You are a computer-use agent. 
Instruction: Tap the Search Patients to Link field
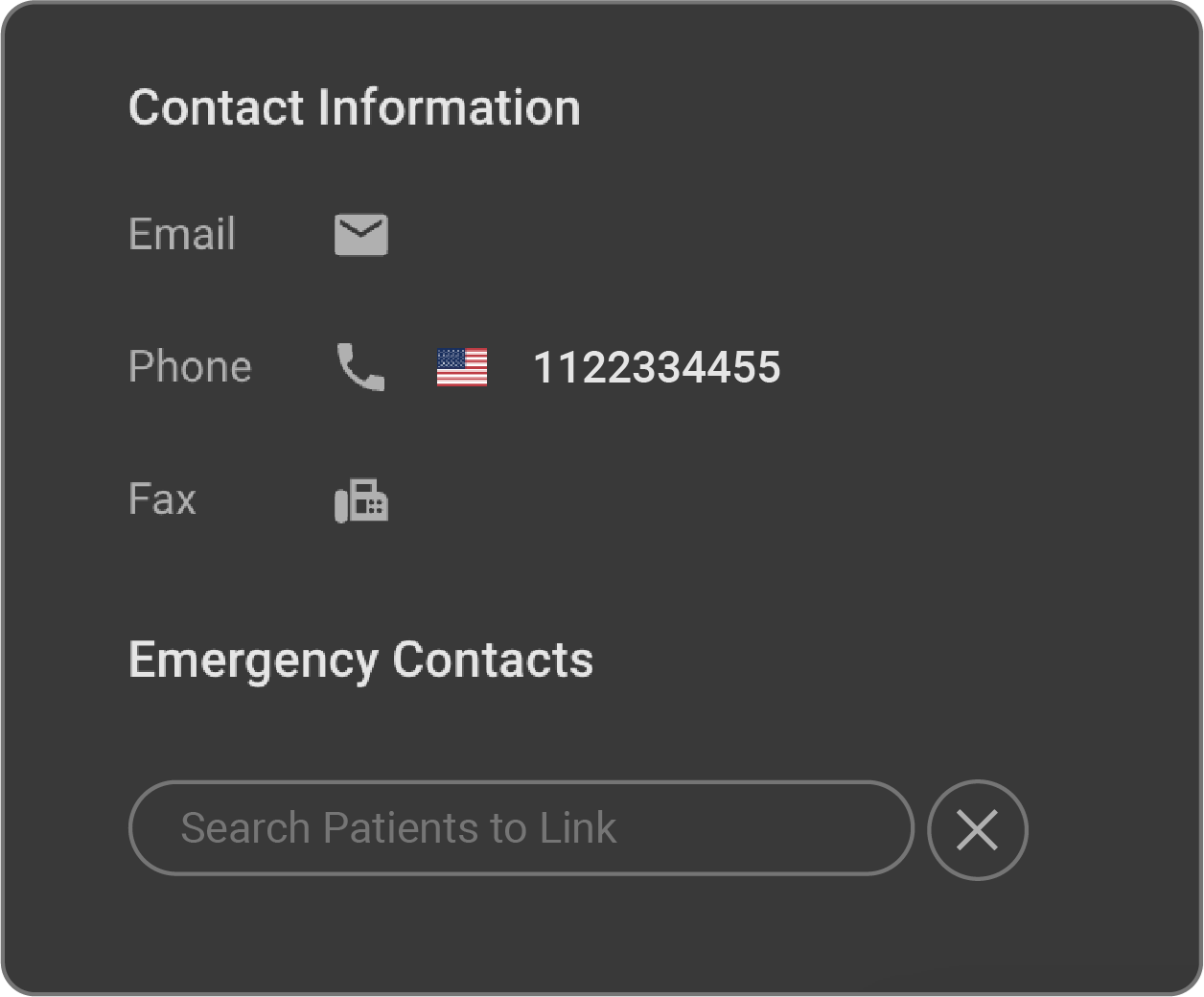[x=521, y=828]
